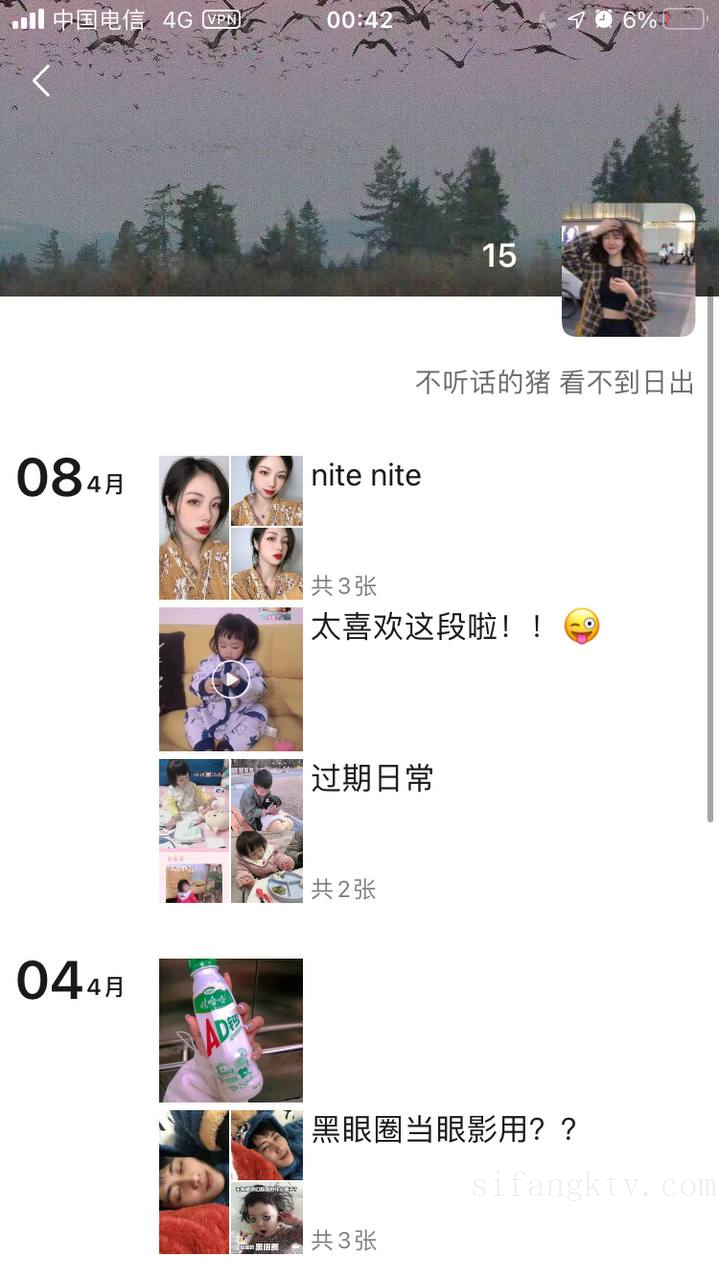This screenshot has width=719, height=1280.
Task: Play the '太喜欢这段啦' video post
Action: 231,680
